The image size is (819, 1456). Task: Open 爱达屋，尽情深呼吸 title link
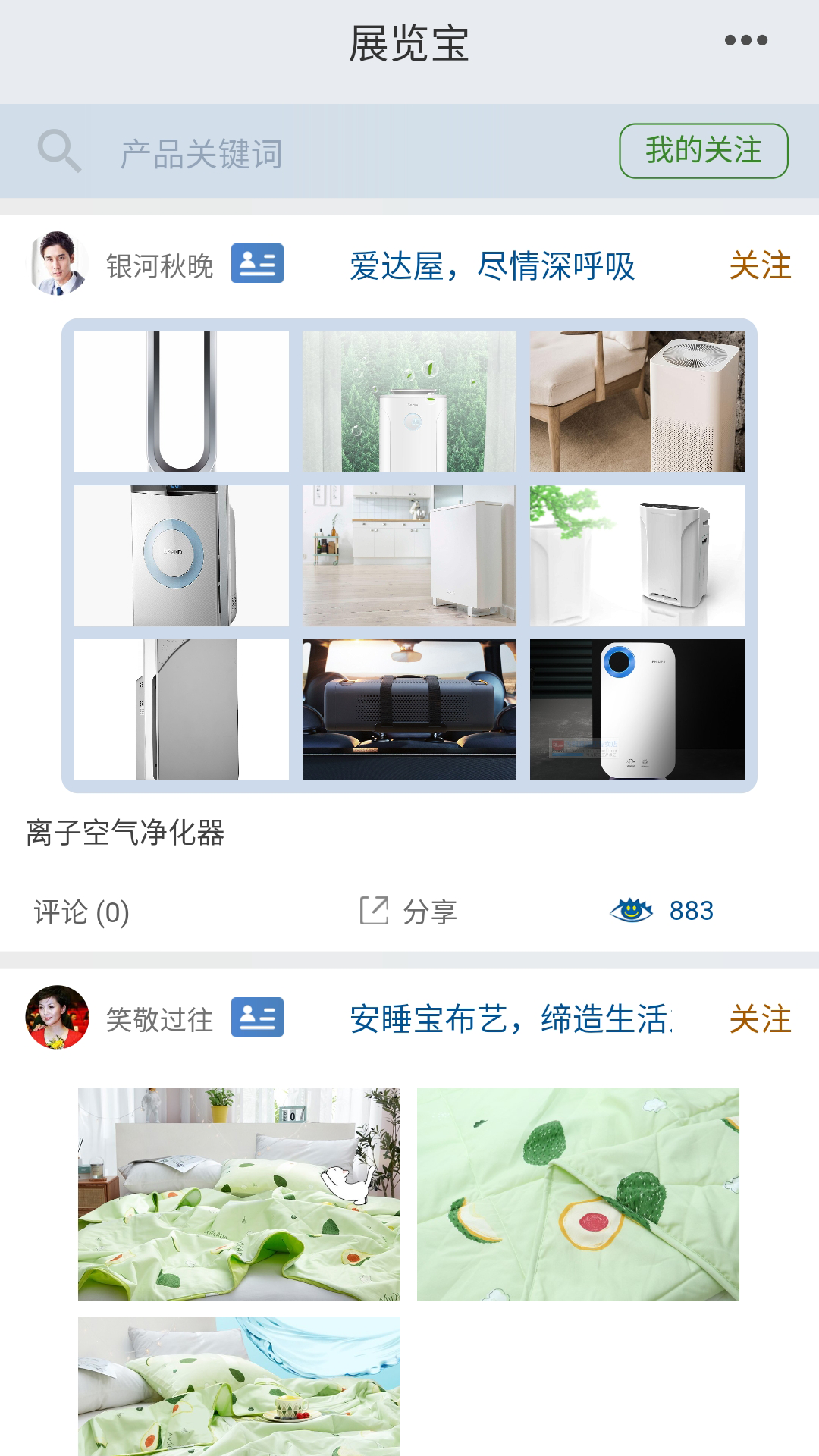pyautogui.click(x=491, y=266)
